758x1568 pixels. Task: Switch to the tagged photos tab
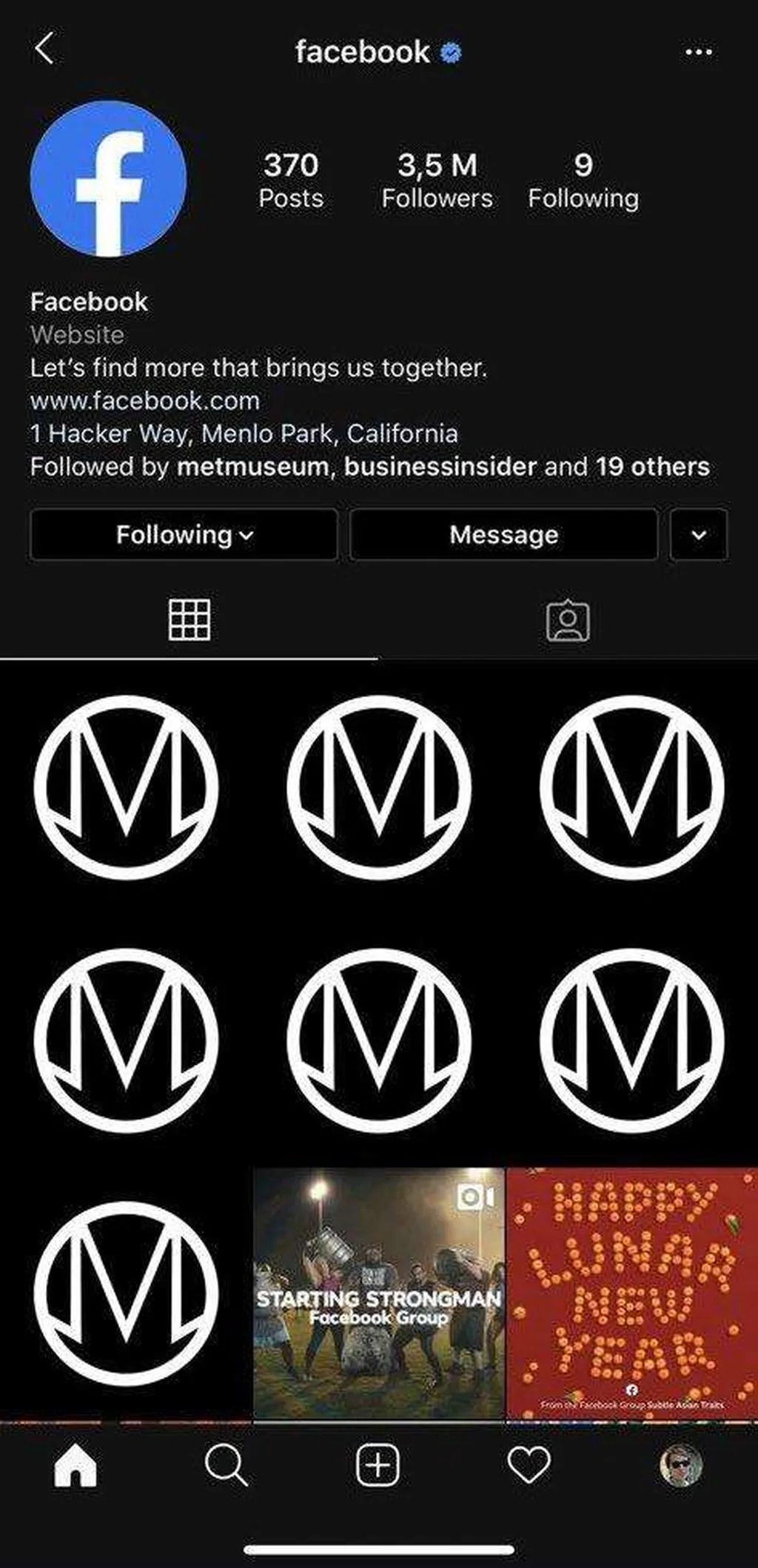click(x=568, y=619)
